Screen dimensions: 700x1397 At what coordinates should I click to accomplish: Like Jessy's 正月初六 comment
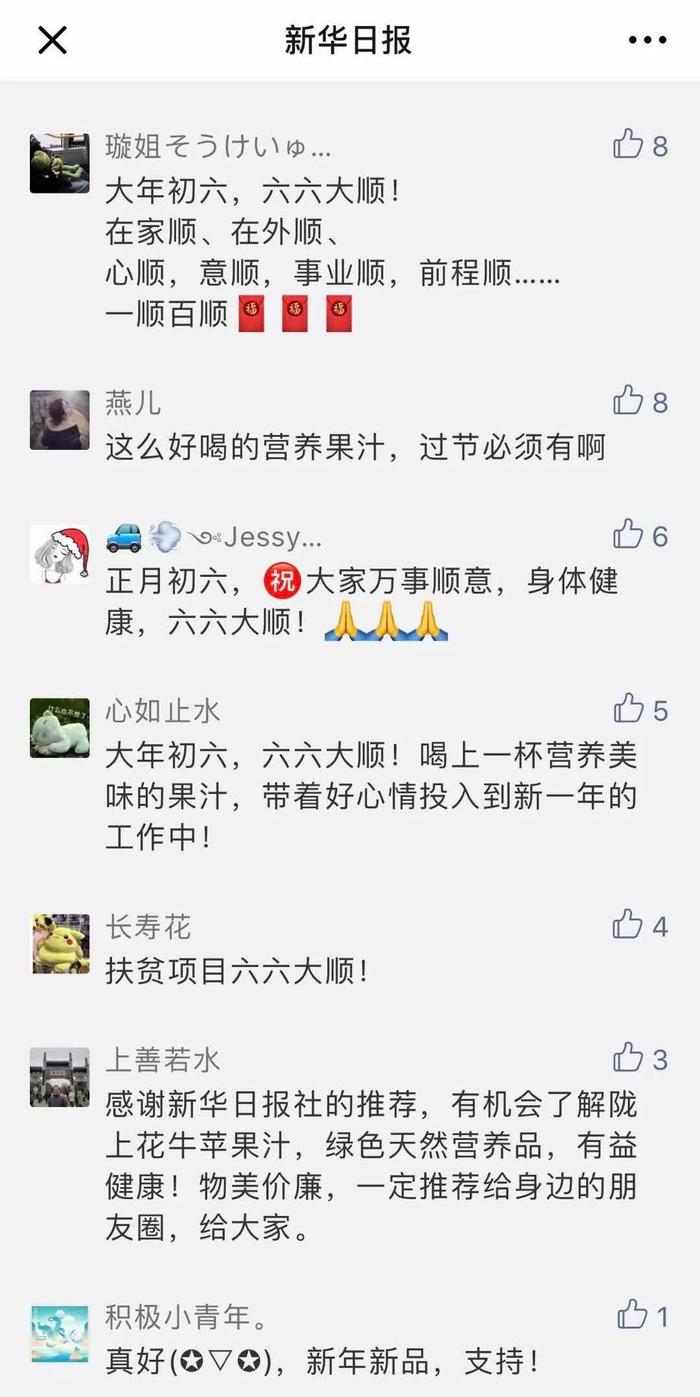click(628, 535)
